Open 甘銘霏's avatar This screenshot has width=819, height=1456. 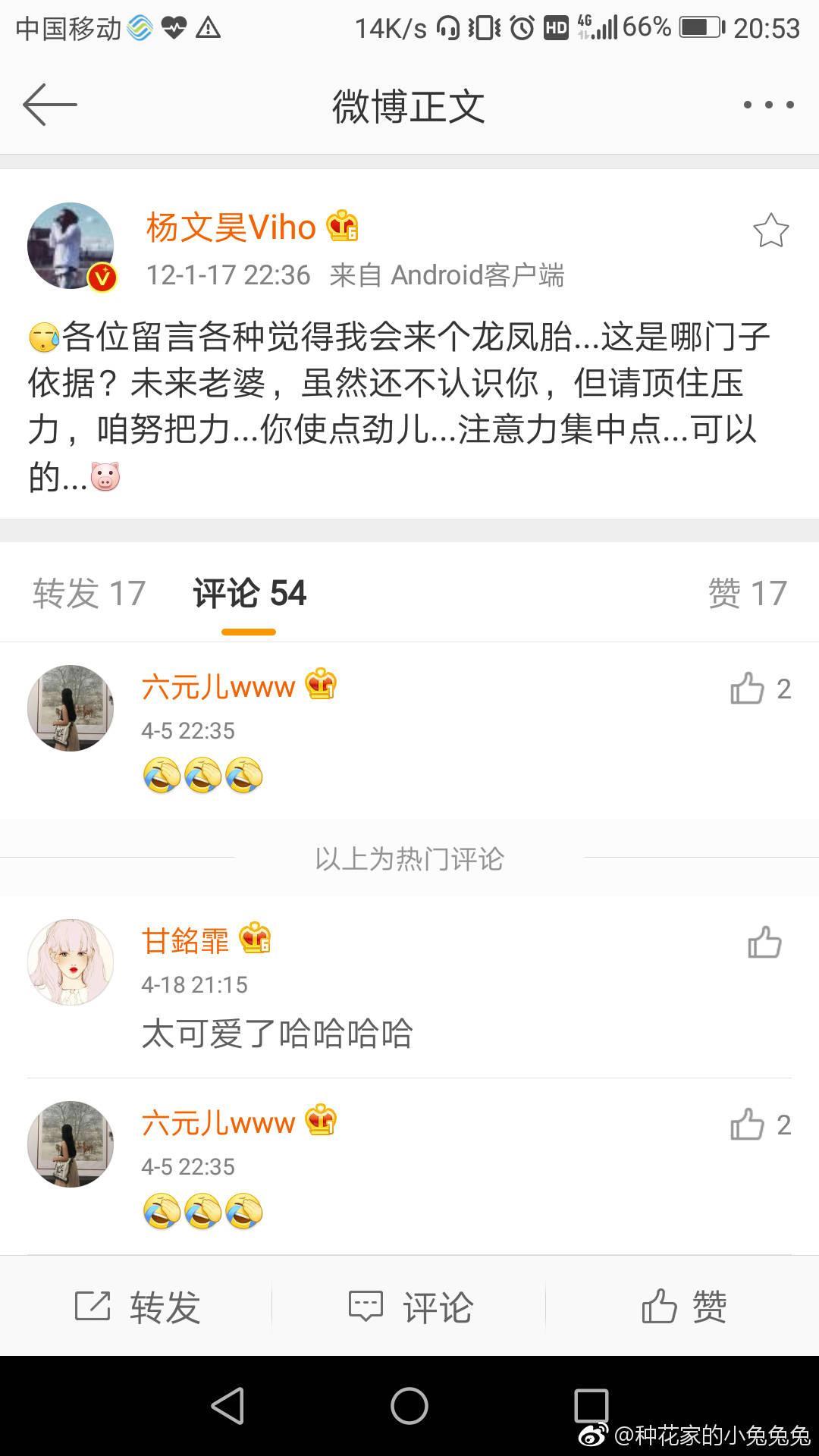pyautogui.click(x=71, y=962)
